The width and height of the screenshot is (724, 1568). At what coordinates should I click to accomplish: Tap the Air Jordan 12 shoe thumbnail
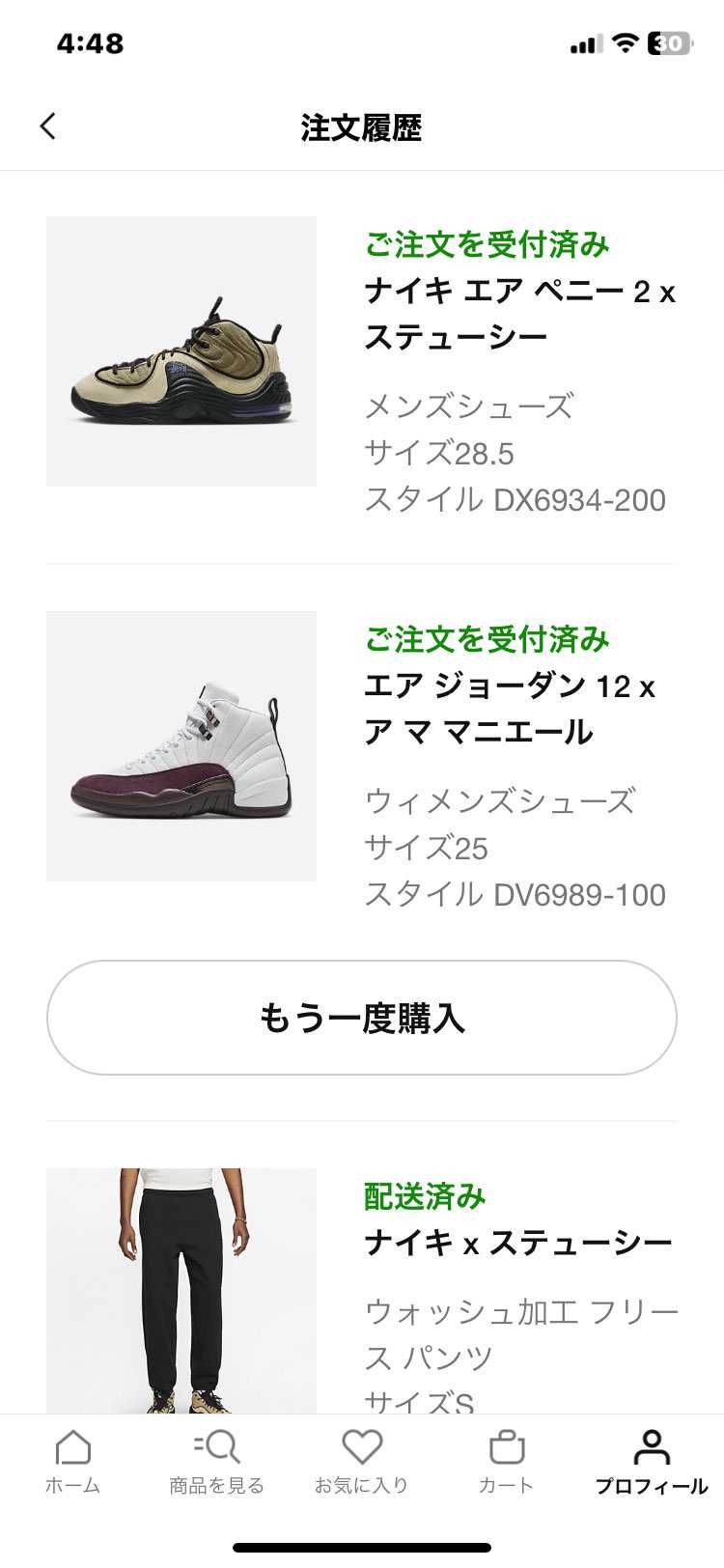[181, 744]
